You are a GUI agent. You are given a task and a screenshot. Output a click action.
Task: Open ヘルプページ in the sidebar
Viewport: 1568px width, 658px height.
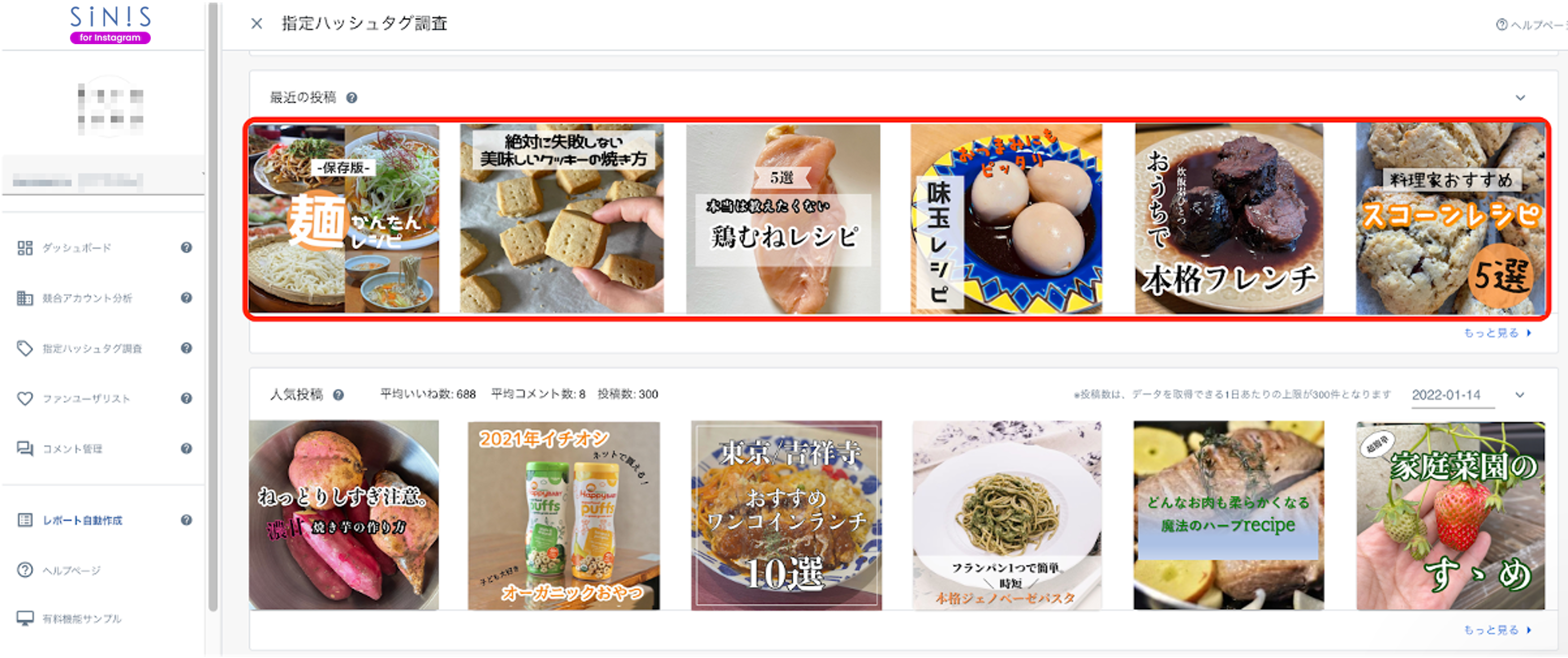click(71, 570)
